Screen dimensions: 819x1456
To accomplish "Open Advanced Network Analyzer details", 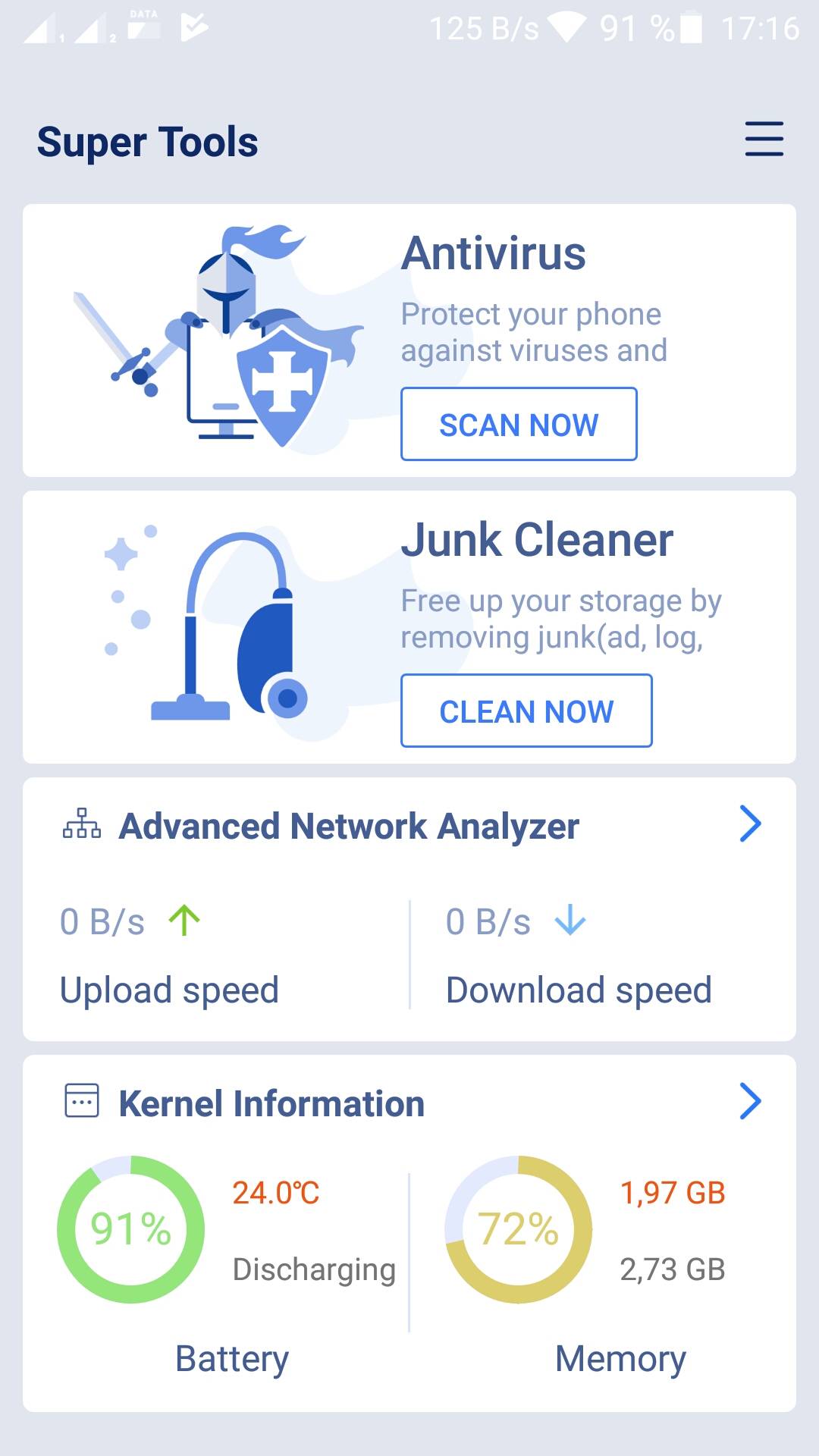I will pyautogui.click(x=750, y=824).
